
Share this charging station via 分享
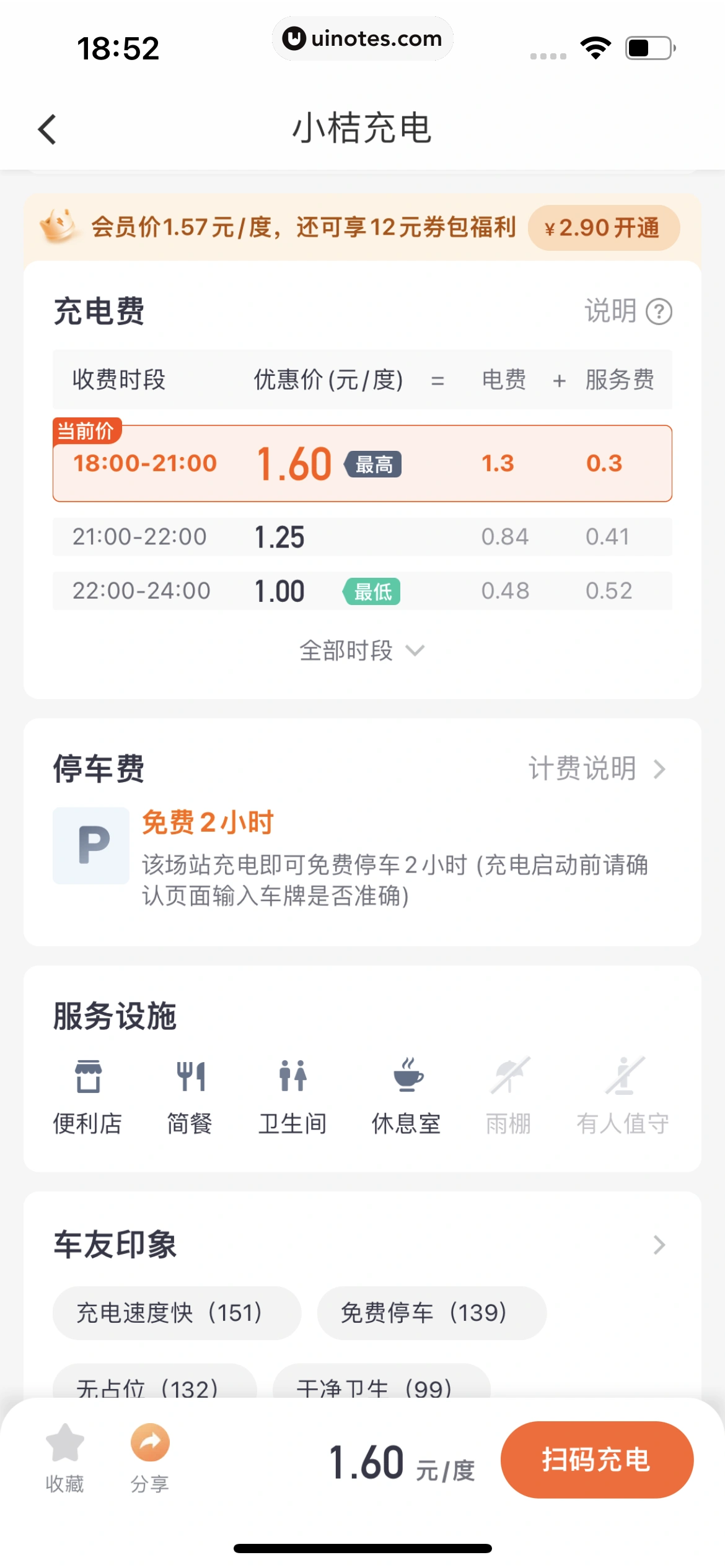click(150, 1458)
